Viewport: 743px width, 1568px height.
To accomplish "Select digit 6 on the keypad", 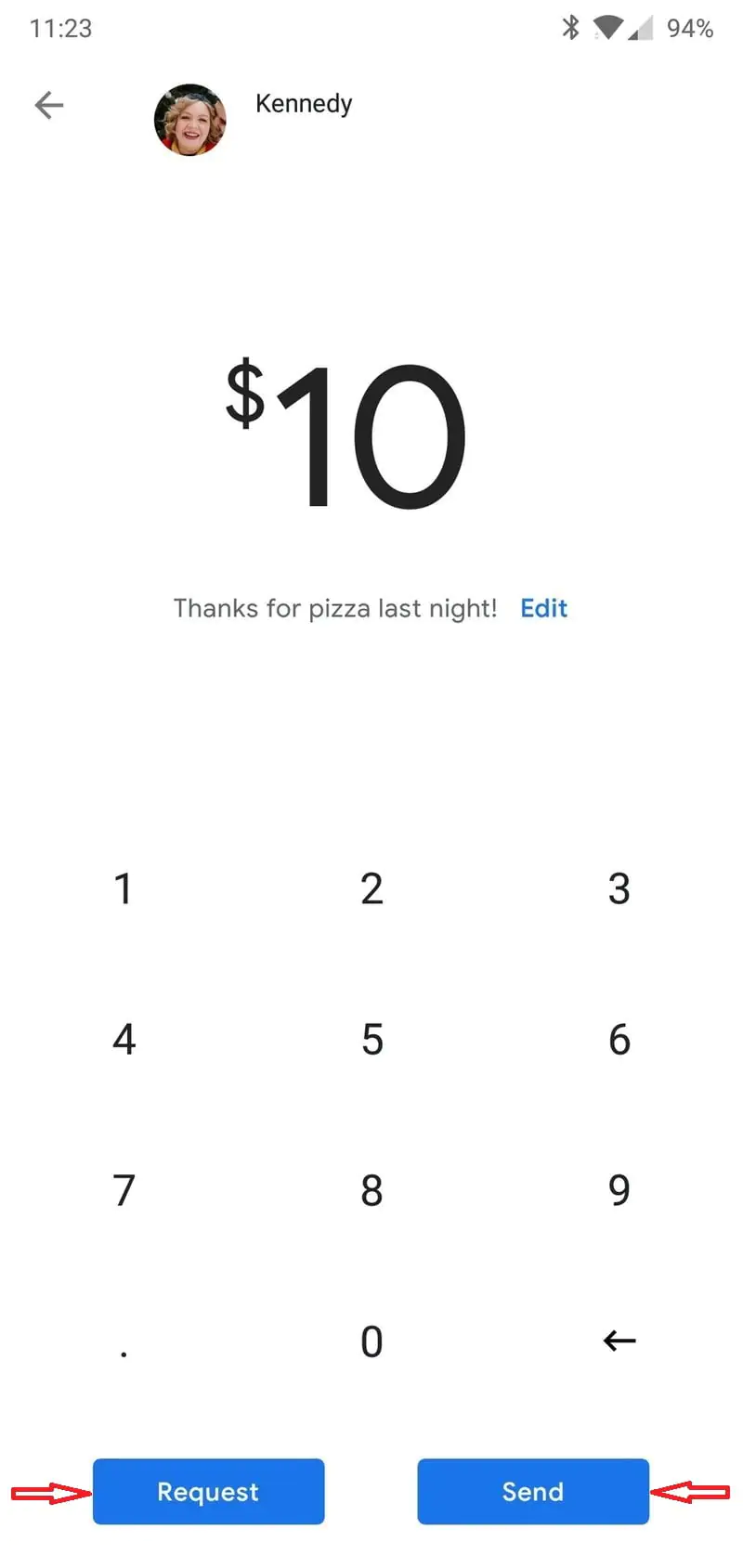I will pyautogui.click(x=619, y=1039).
